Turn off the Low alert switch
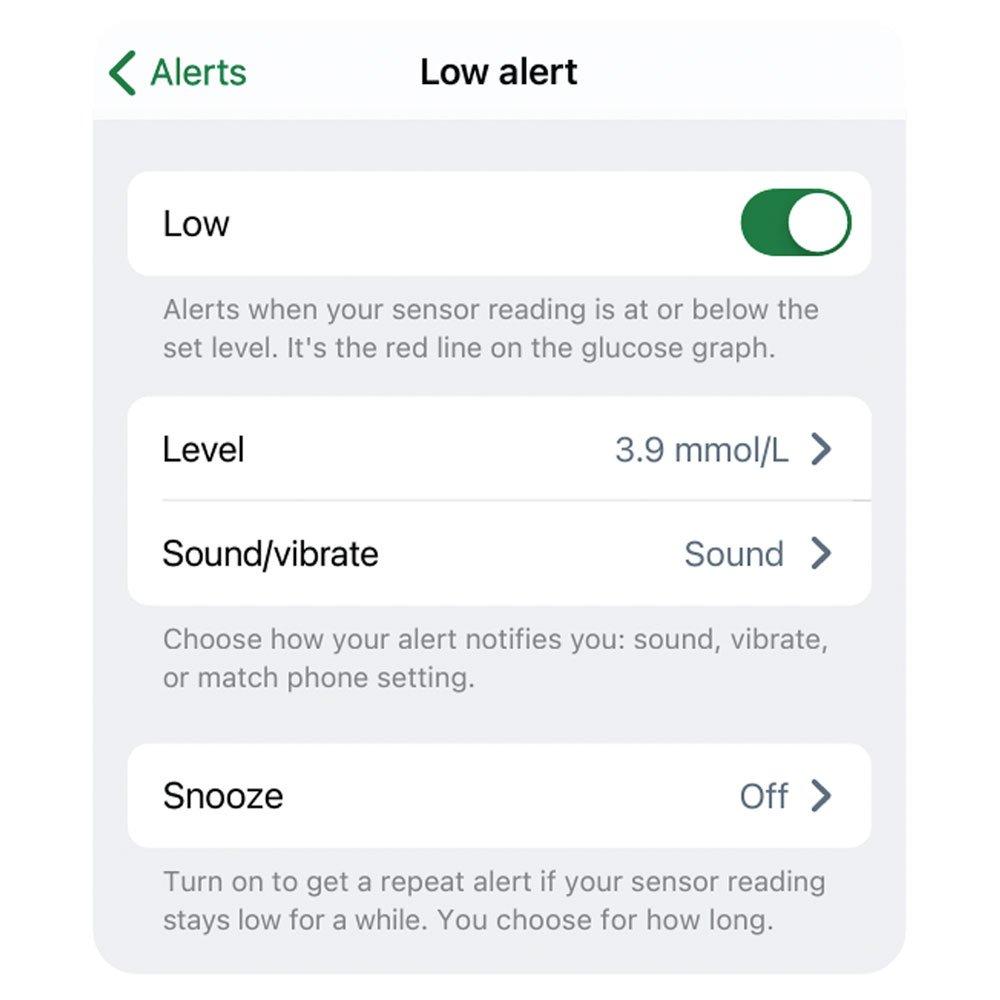 click(x=795, y=223)
